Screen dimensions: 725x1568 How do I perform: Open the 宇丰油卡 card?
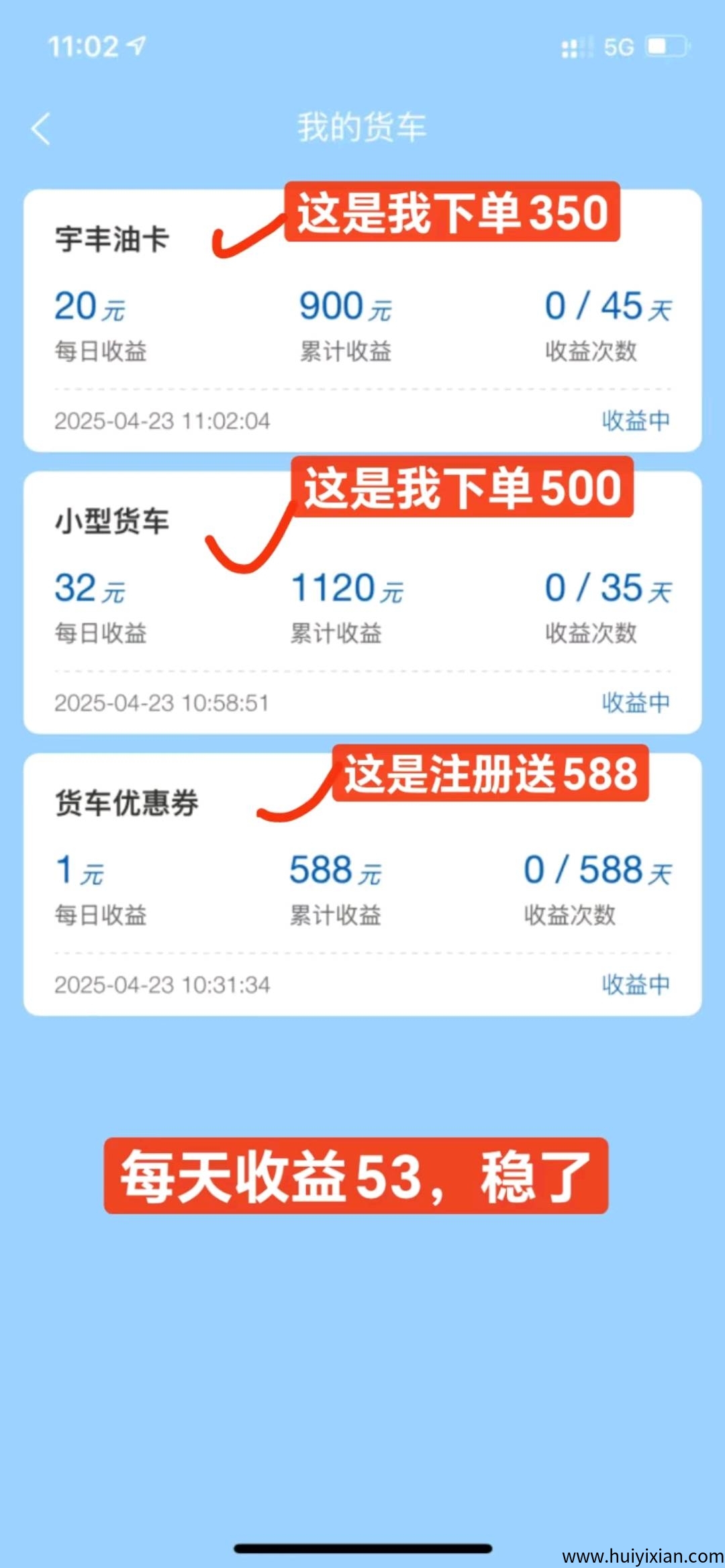point(362,315)
